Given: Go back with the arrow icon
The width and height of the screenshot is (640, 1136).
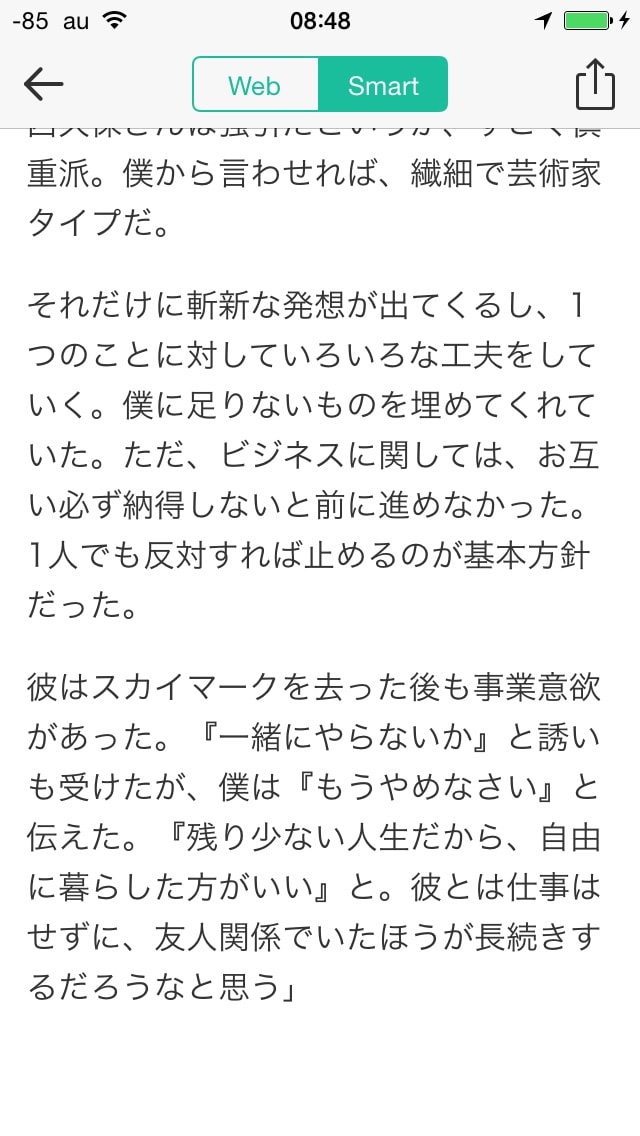Looking at the screenshot, I should click(x=43, y=85).
